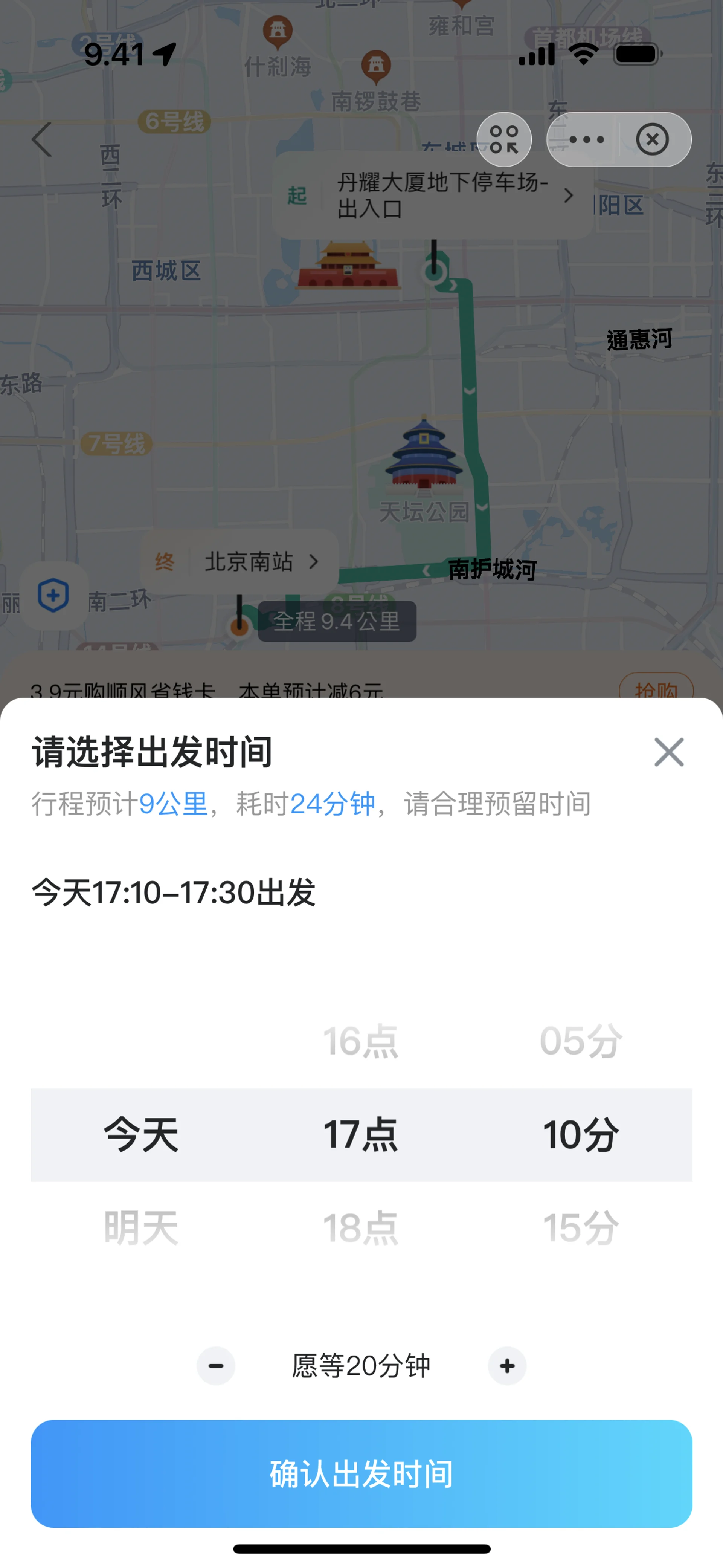The image size is (723, 1568).
Task: Change the destination 北京南站
Action: pos(250,562)
